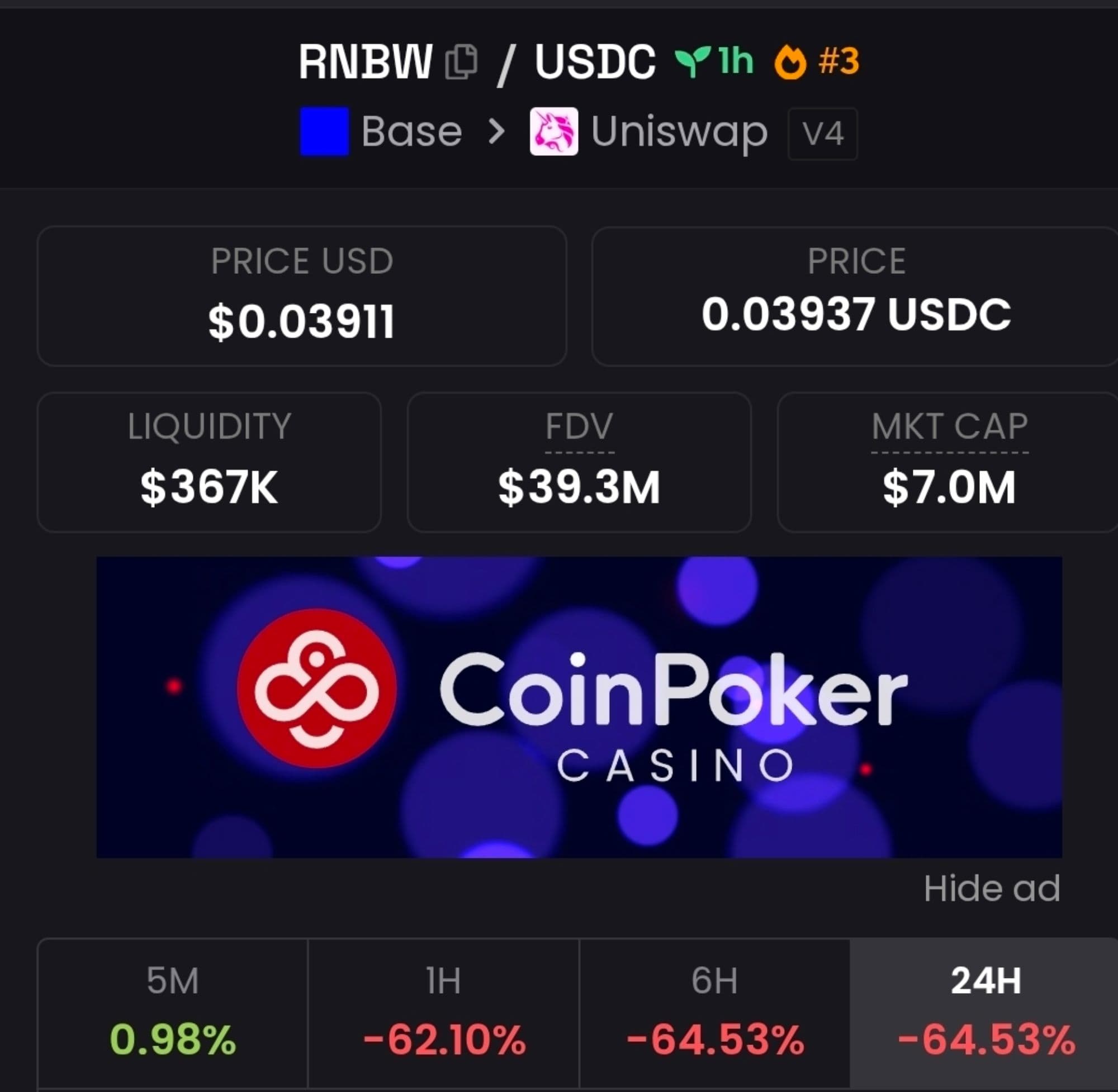The height and width of the screenshot is (1092, 1118).
Task: Hide the ad
Action: click(991, 889)
